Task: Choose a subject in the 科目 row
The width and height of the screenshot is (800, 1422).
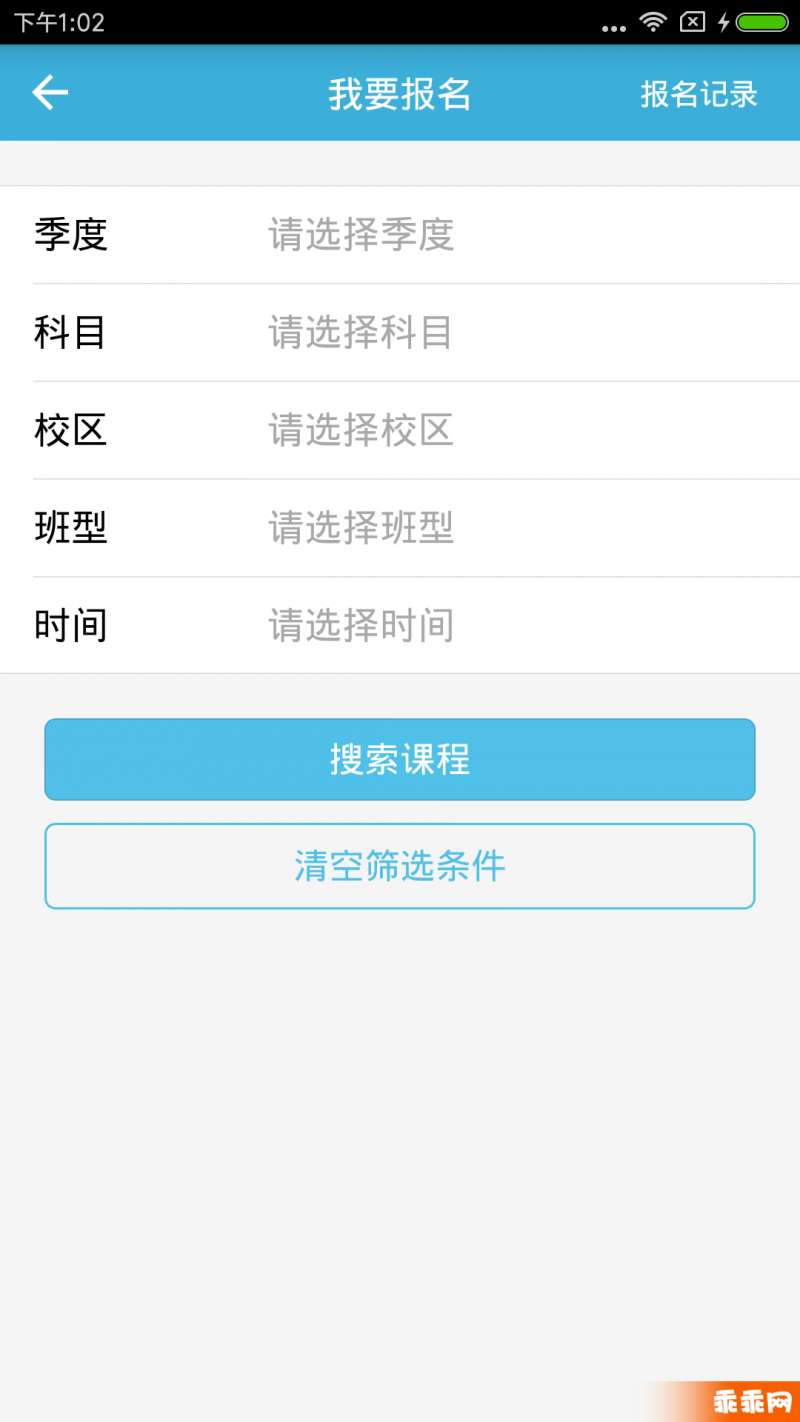Action: tap(400, 333)
